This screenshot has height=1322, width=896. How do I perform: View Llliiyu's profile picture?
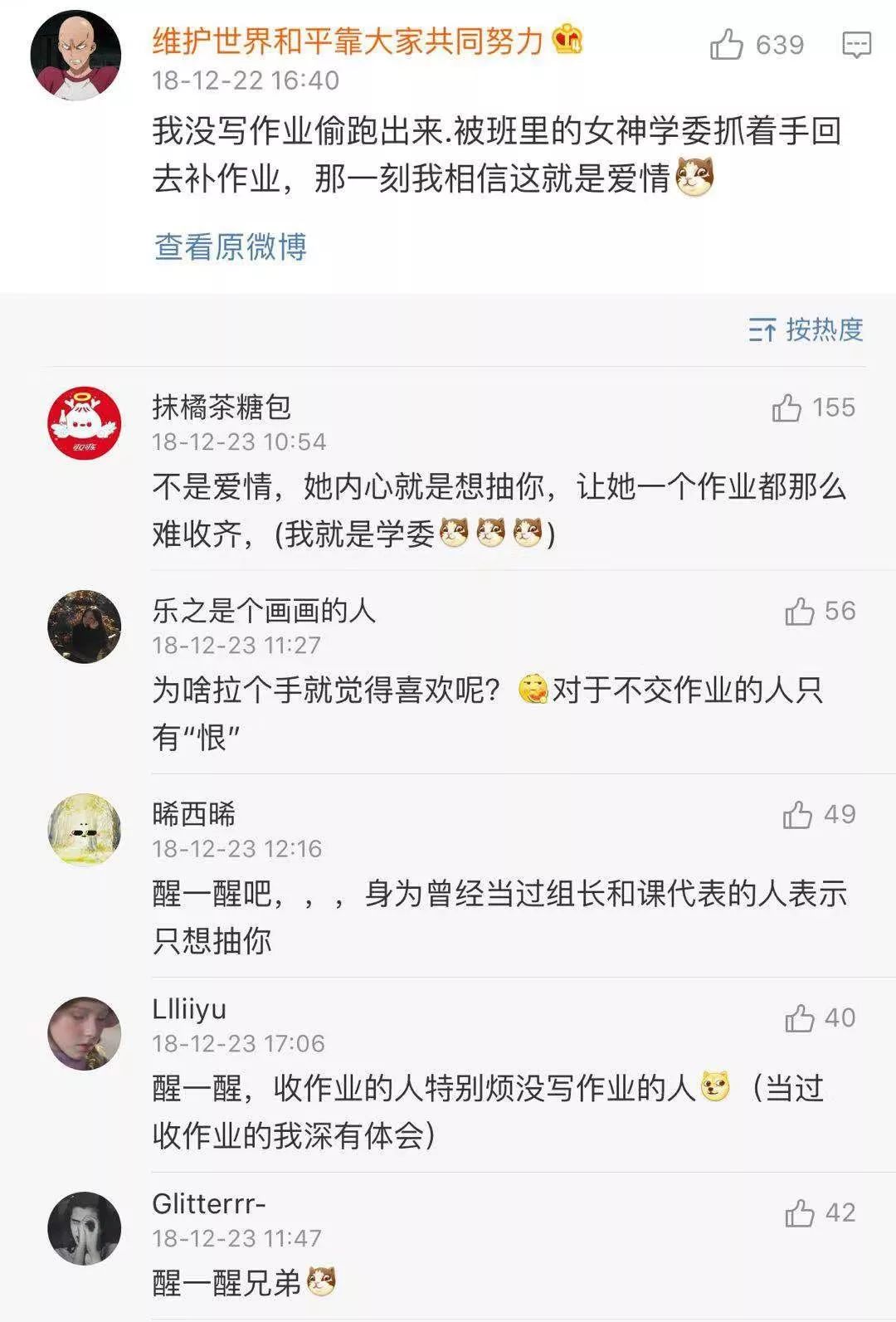click(85, 1033)
